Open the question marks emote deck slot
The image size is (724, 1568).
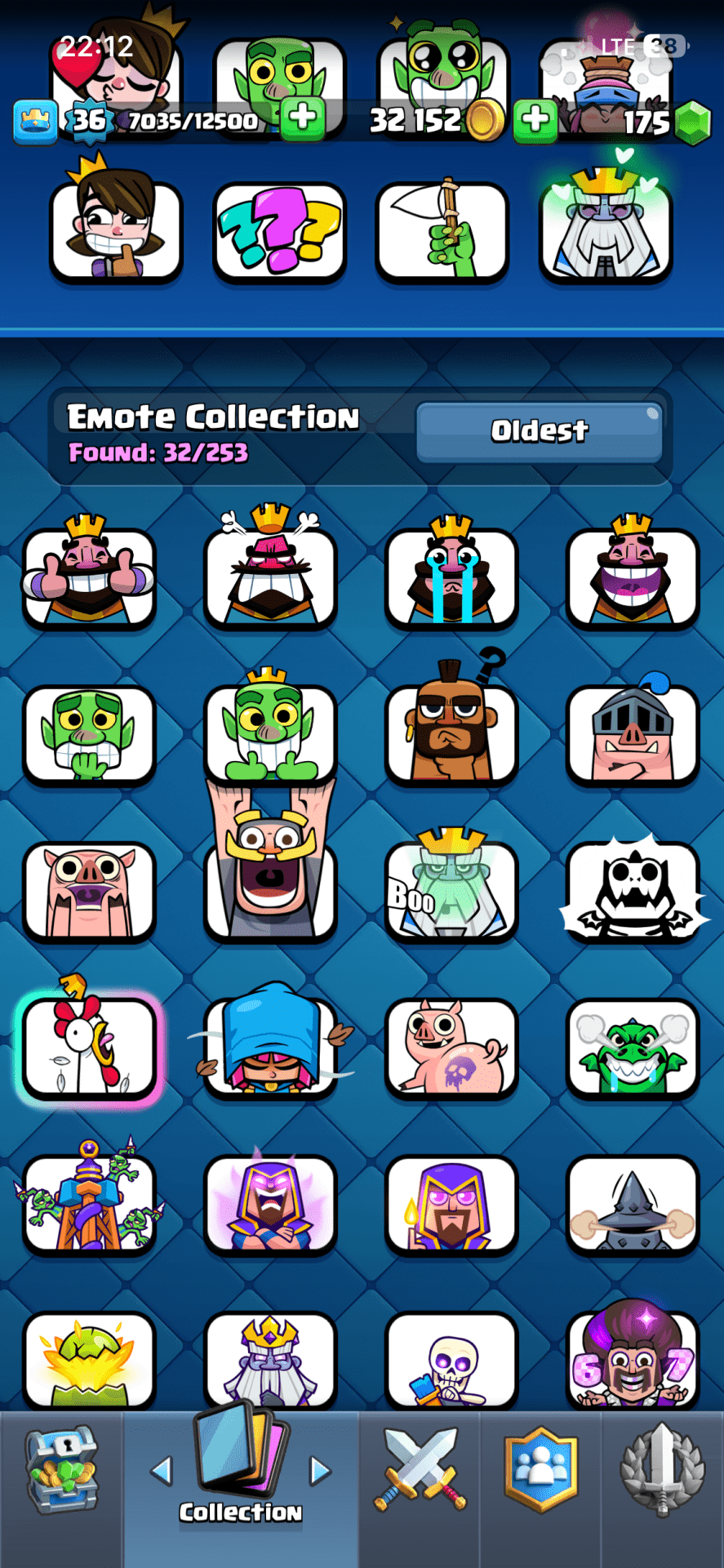click(279, 230)
